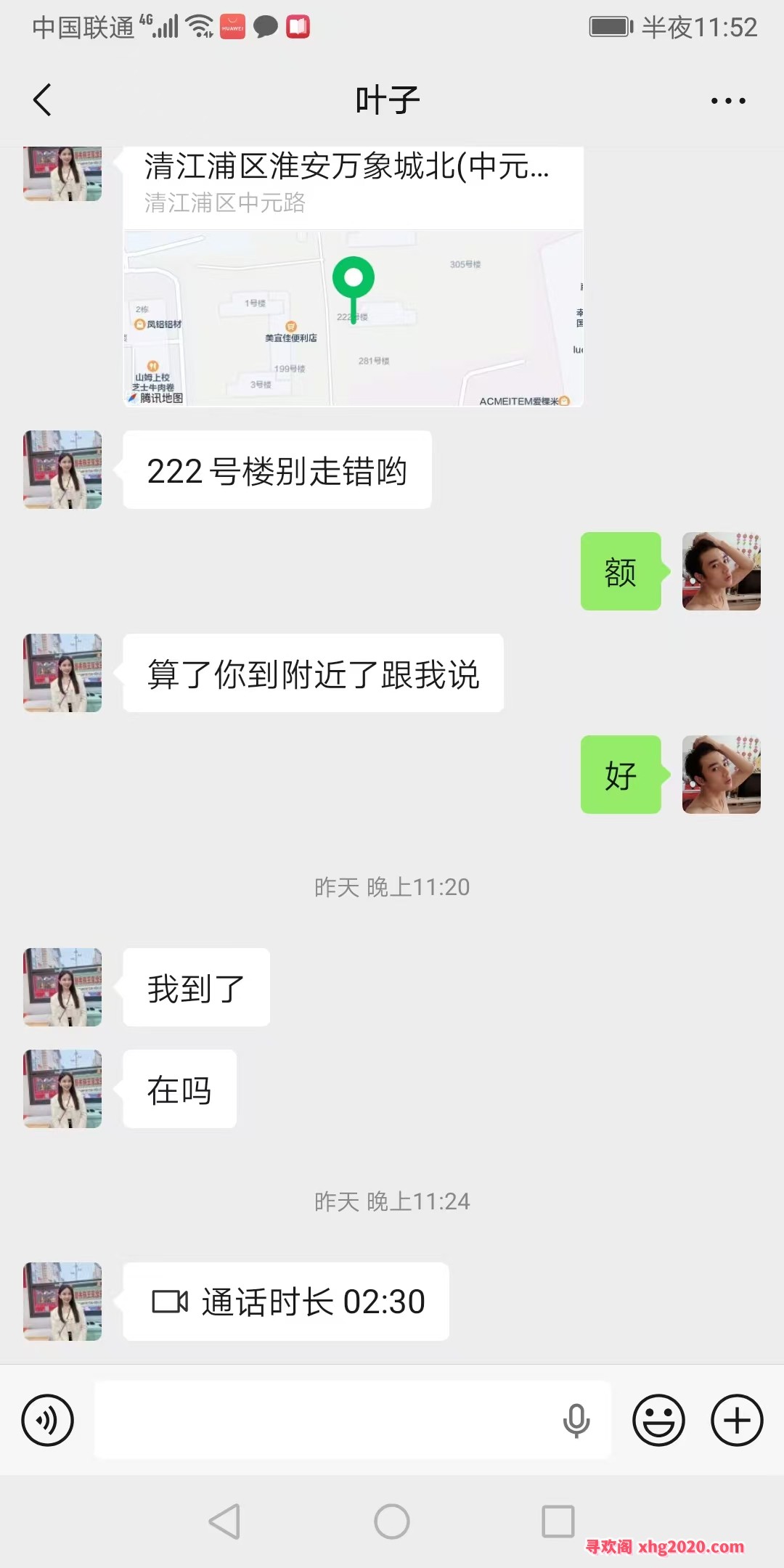784x1568 pixels.
Task: Tap the 通话时长 02:30 video call record
Action: pyautogui.click(x=286, y=1302)
